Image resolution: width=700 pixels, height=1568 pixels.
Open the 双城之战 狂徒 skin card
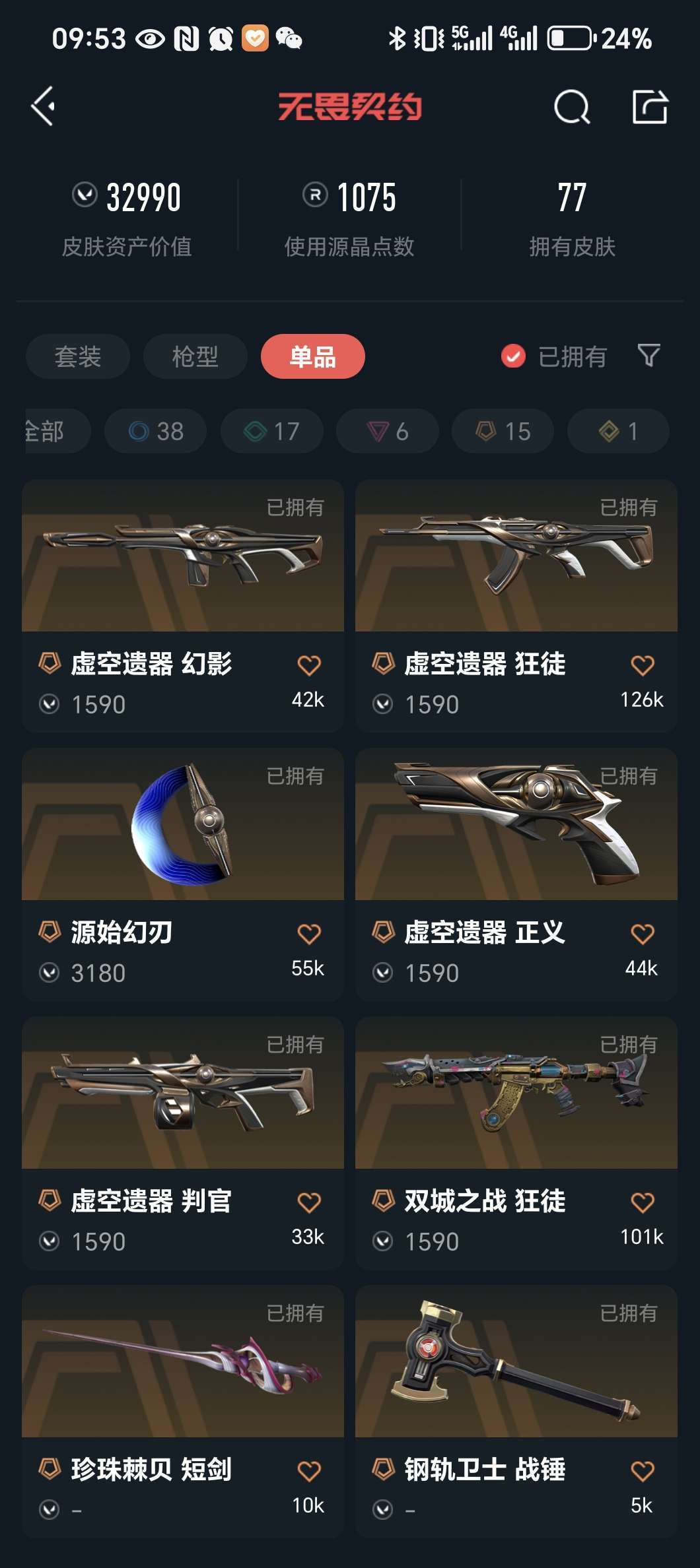[516, 1143]
